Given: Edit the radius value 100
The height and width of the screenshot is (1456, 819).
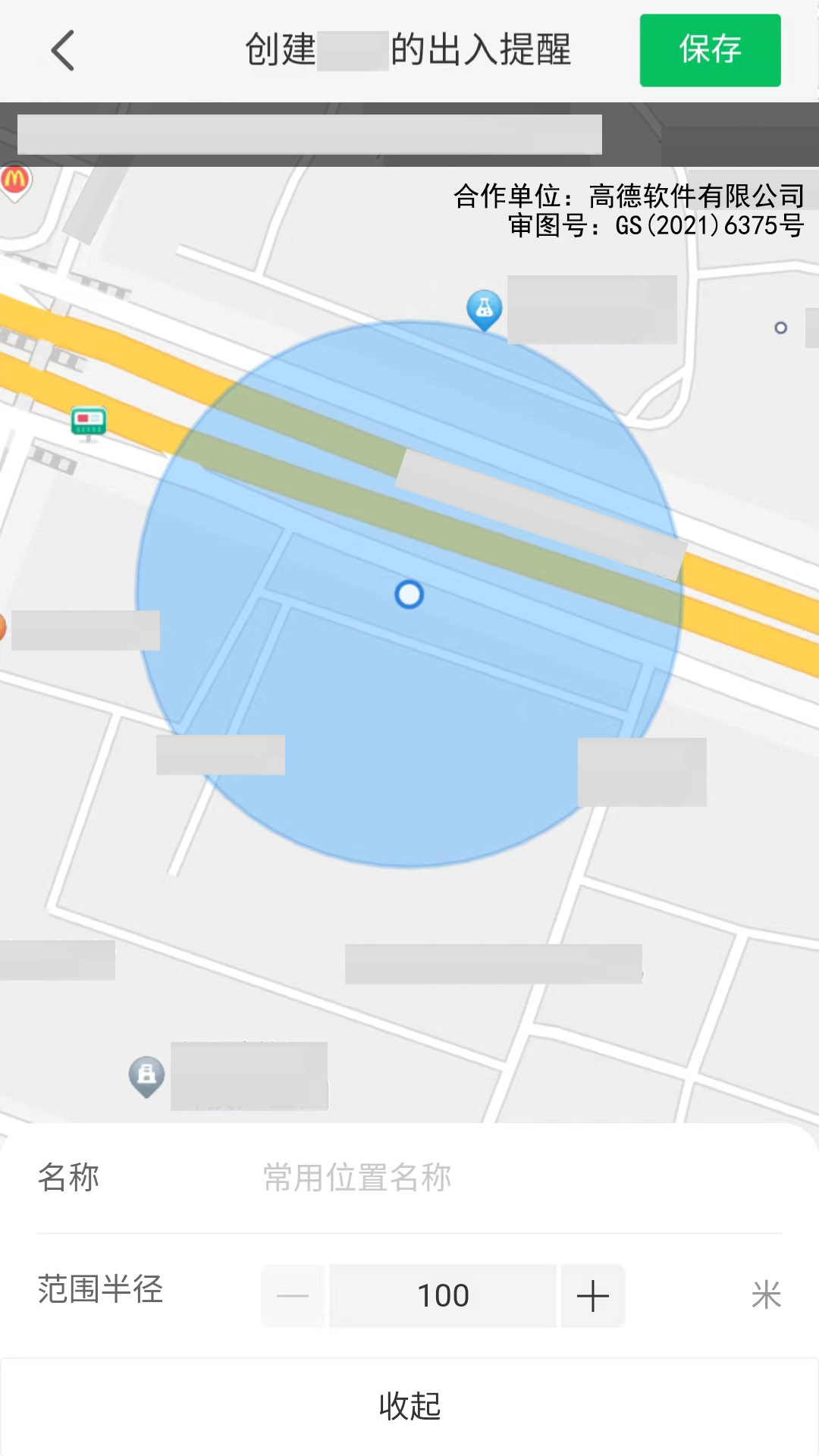Looking at the screenshot, I should pyautogui.click(x=443, y=1295).
